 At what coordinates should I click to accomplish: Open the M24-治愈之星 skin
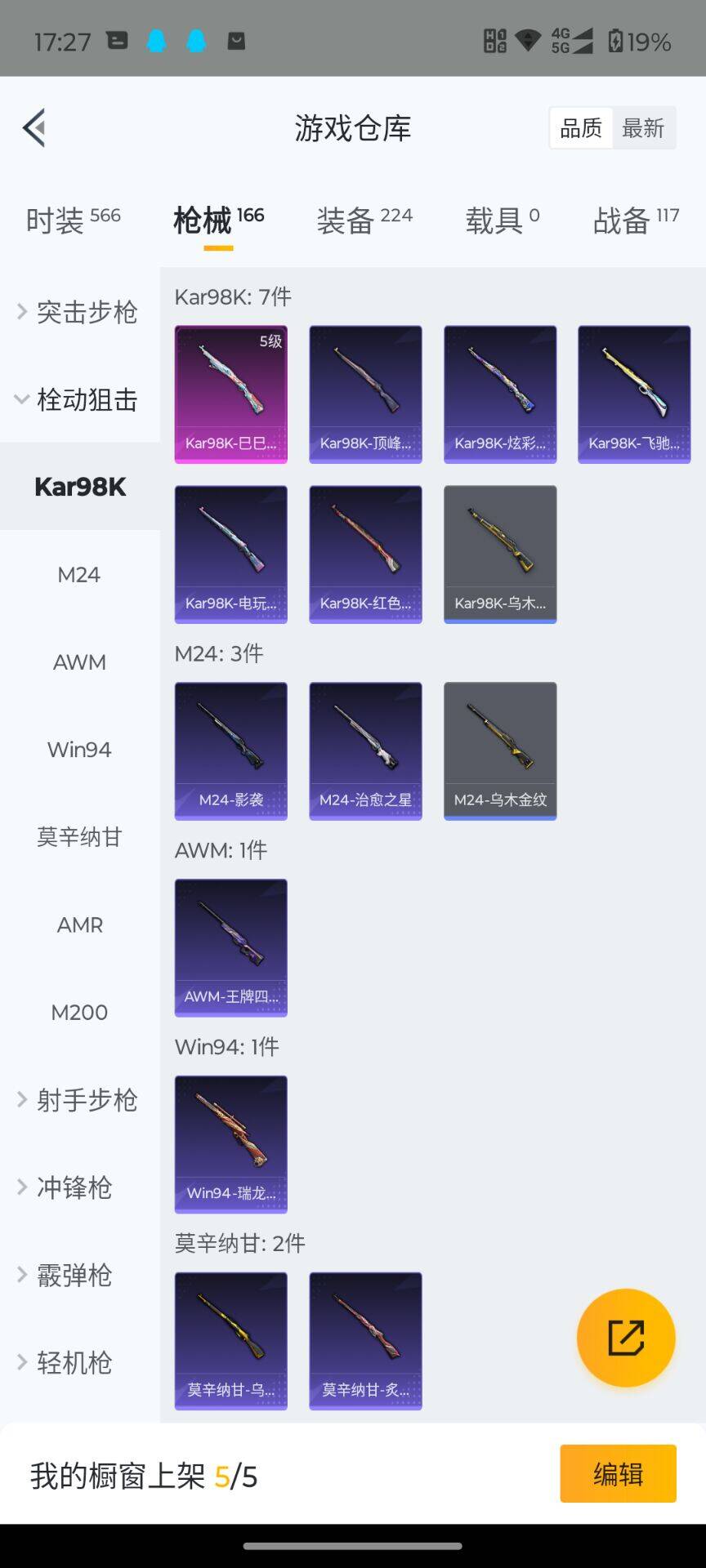pyautogui.click(x=365, y=751)
